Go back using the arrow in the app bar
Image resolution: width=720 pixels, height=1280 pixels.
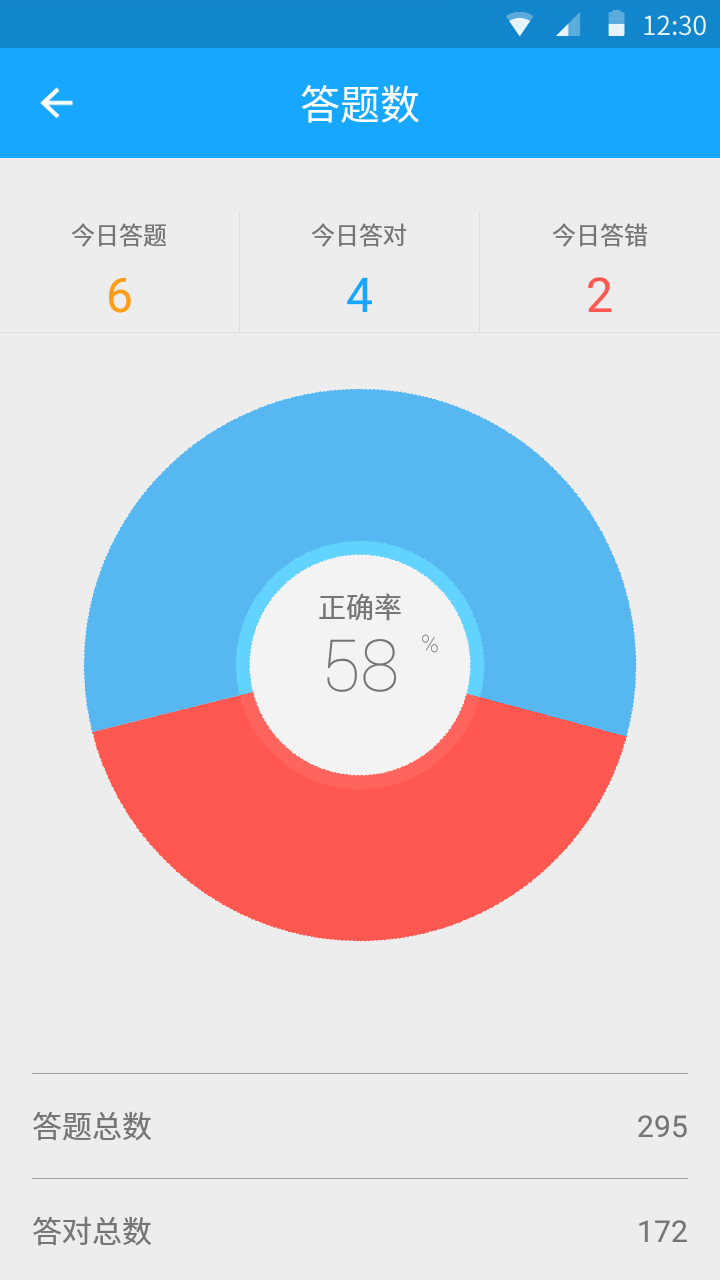pyautogui.click(x=56, y=103)
